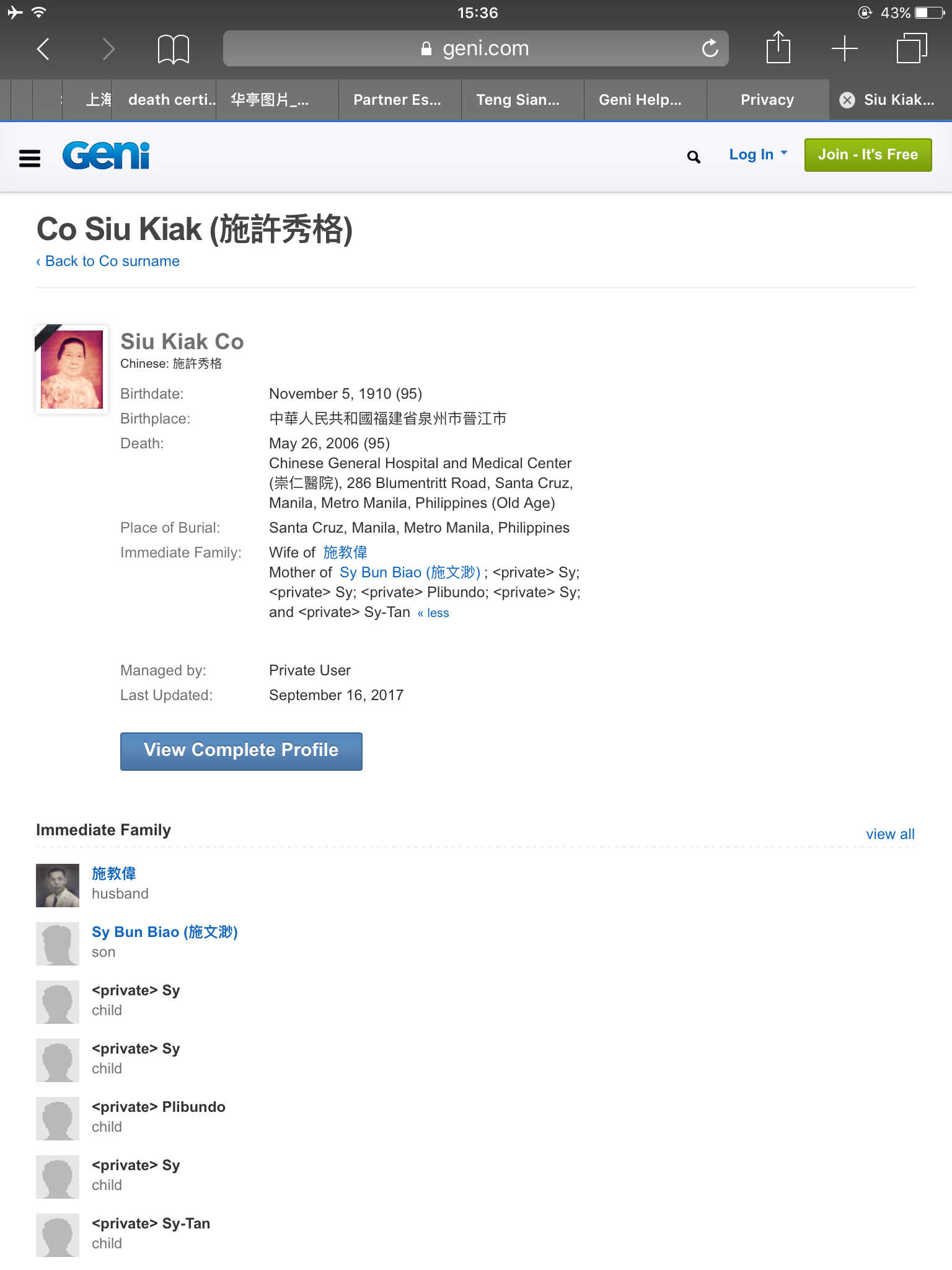The height and width of the screenshot is (1270, 952).
Task: Open the view all family link
Action: click(890, 834)
